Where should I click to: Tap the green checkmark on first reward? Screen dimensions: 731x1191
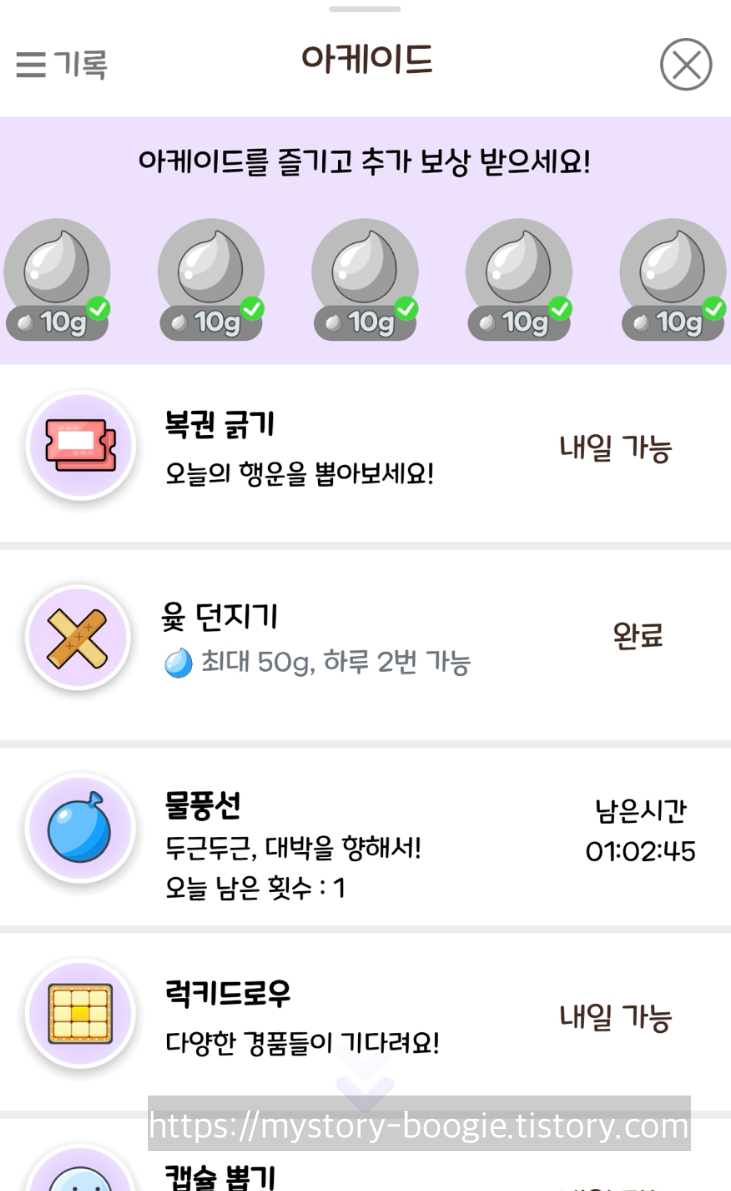click(96, 308)
